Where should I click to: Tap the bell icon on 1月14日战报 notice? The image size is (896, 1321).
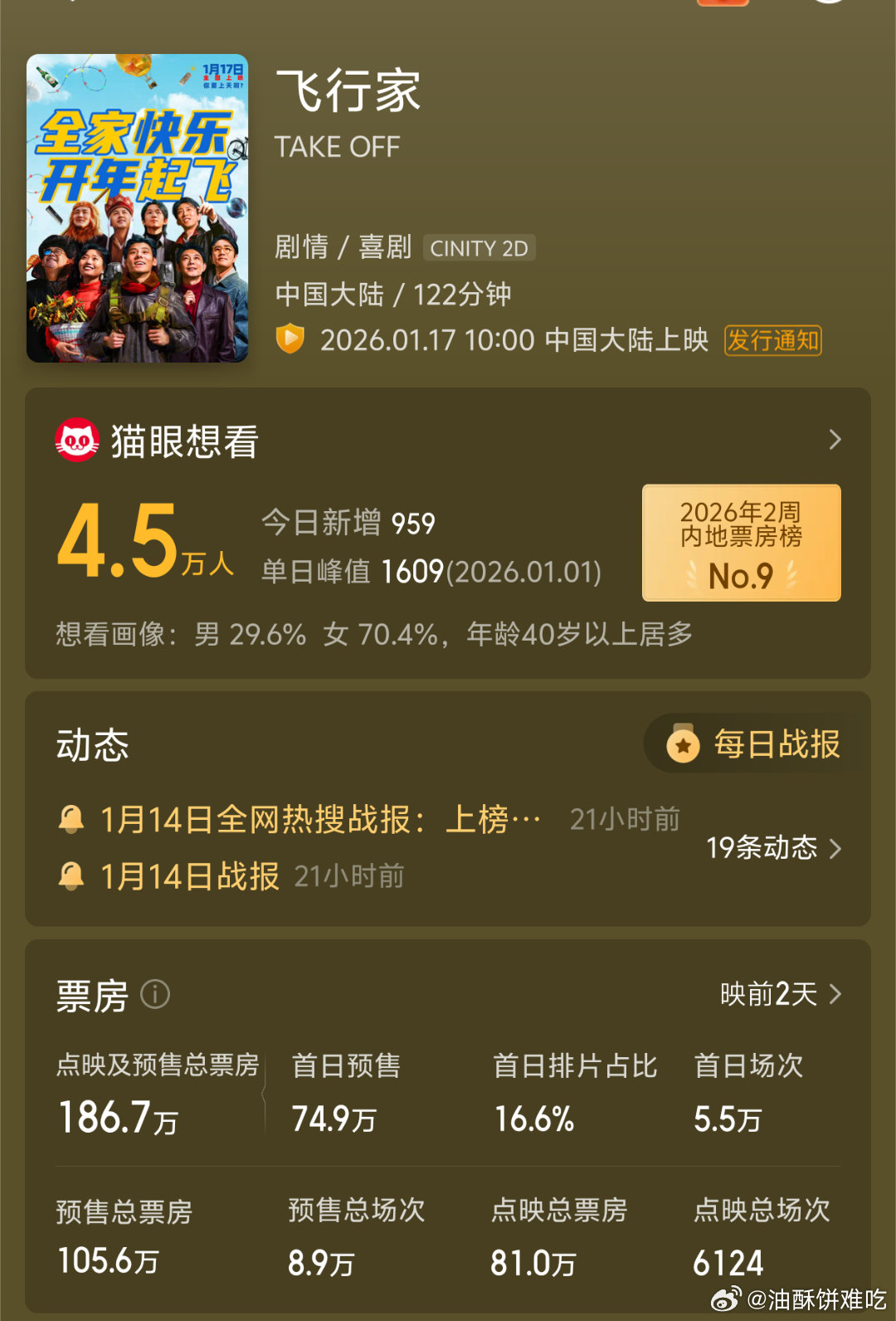point(73,875)
